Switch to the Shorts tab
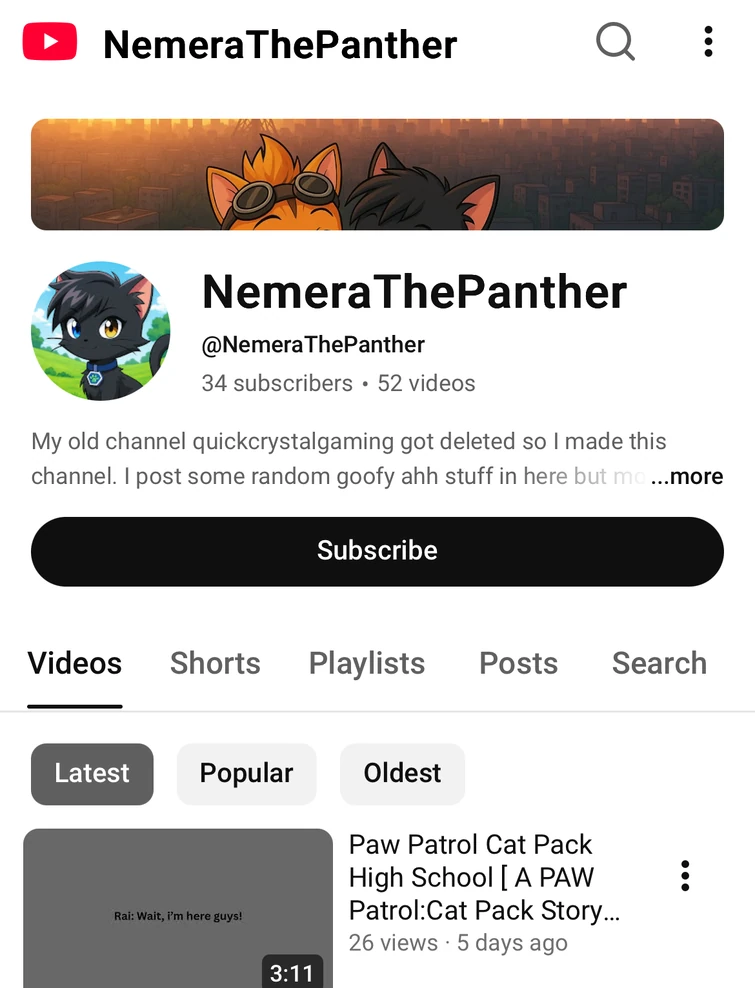This screenshot has width=755, height=988. point(215,663)
